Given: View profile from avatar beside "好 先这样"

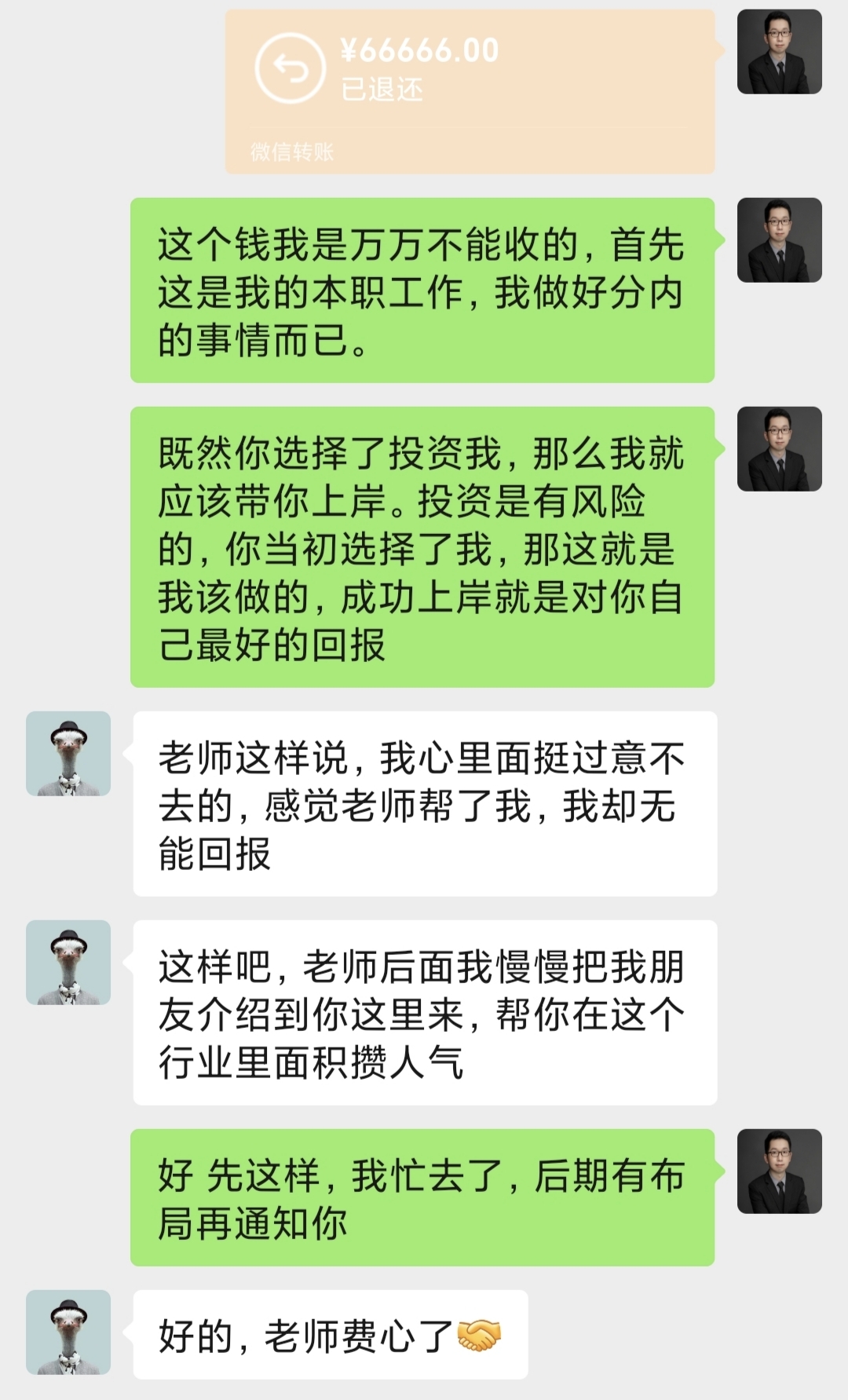Looking at the screenshot, I should click(779, 1172).
